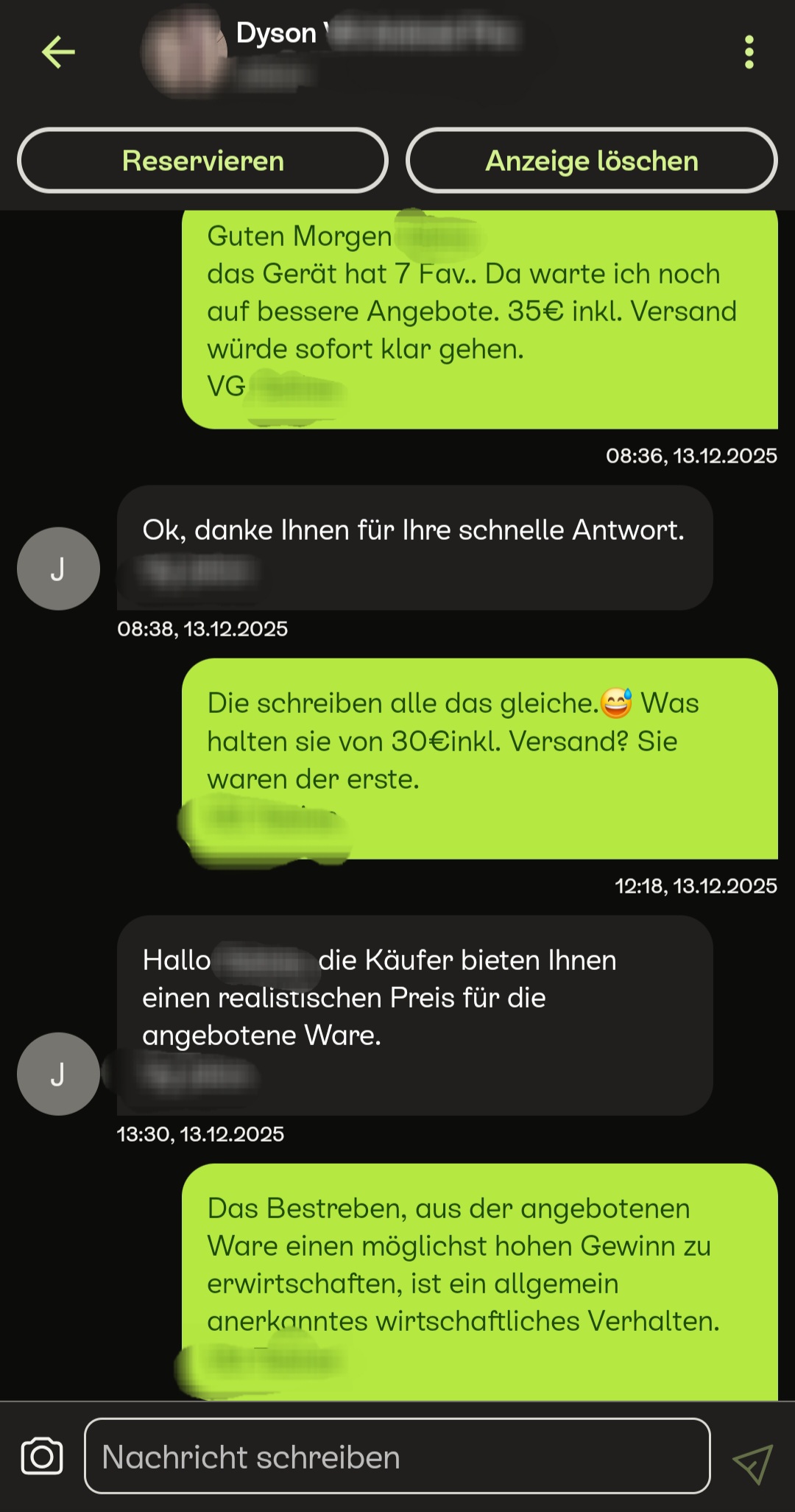
Task: Focus the Nachricht schreiben field
Action: [x=397, y=1457]
